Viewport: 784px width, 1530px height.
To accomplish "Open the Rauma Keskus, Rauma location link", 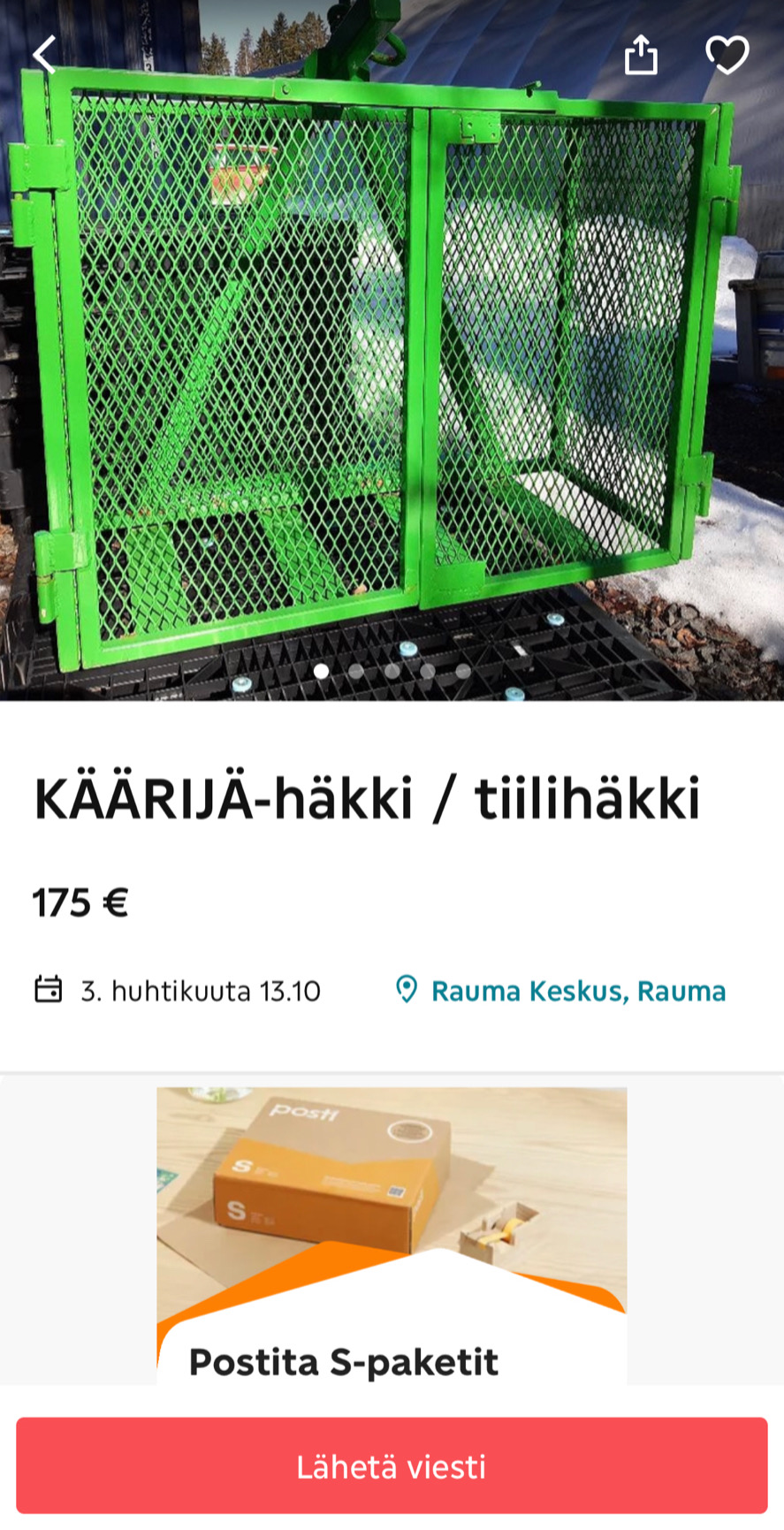I will point(561,990).
